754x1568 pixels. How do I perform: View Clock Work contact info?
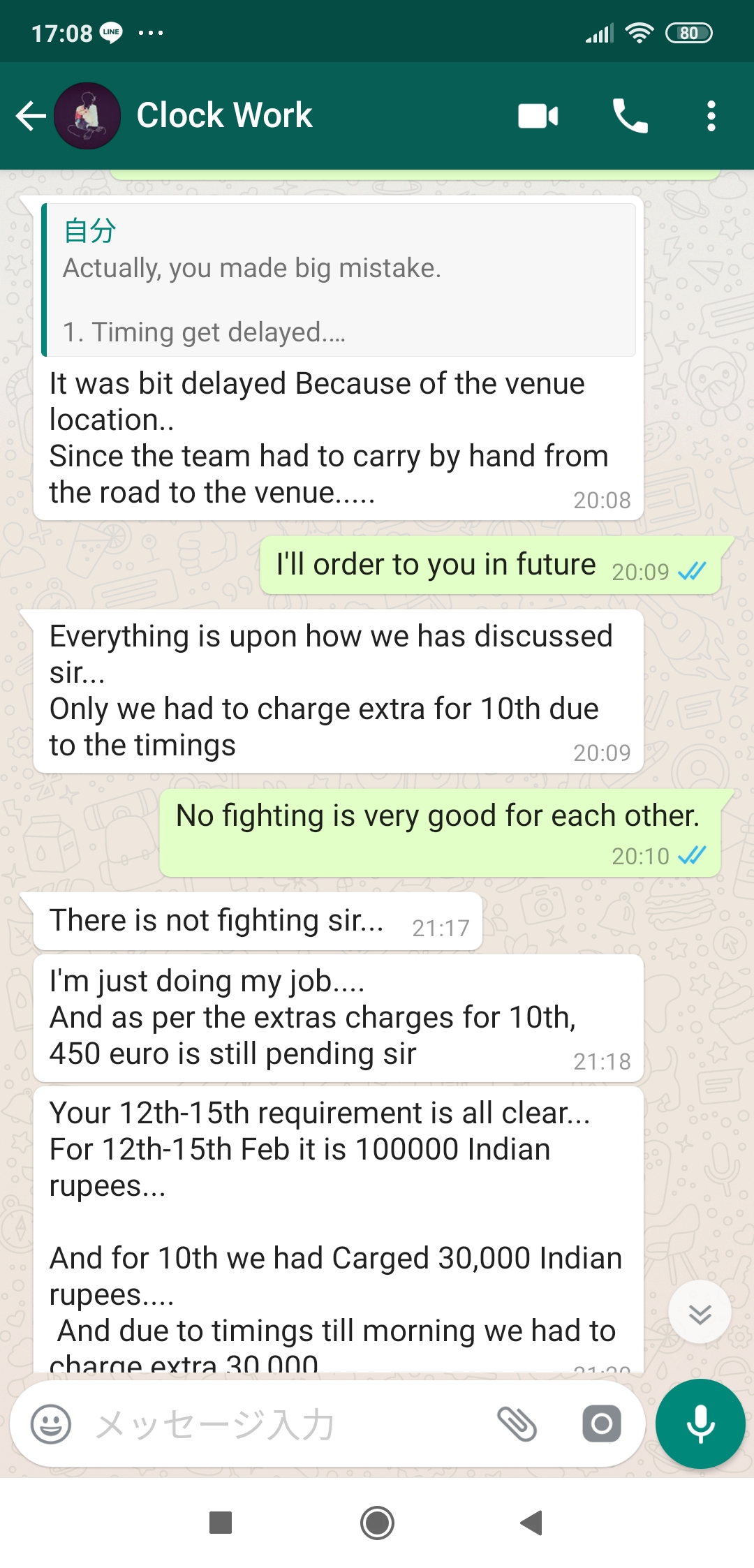point(224,116)
